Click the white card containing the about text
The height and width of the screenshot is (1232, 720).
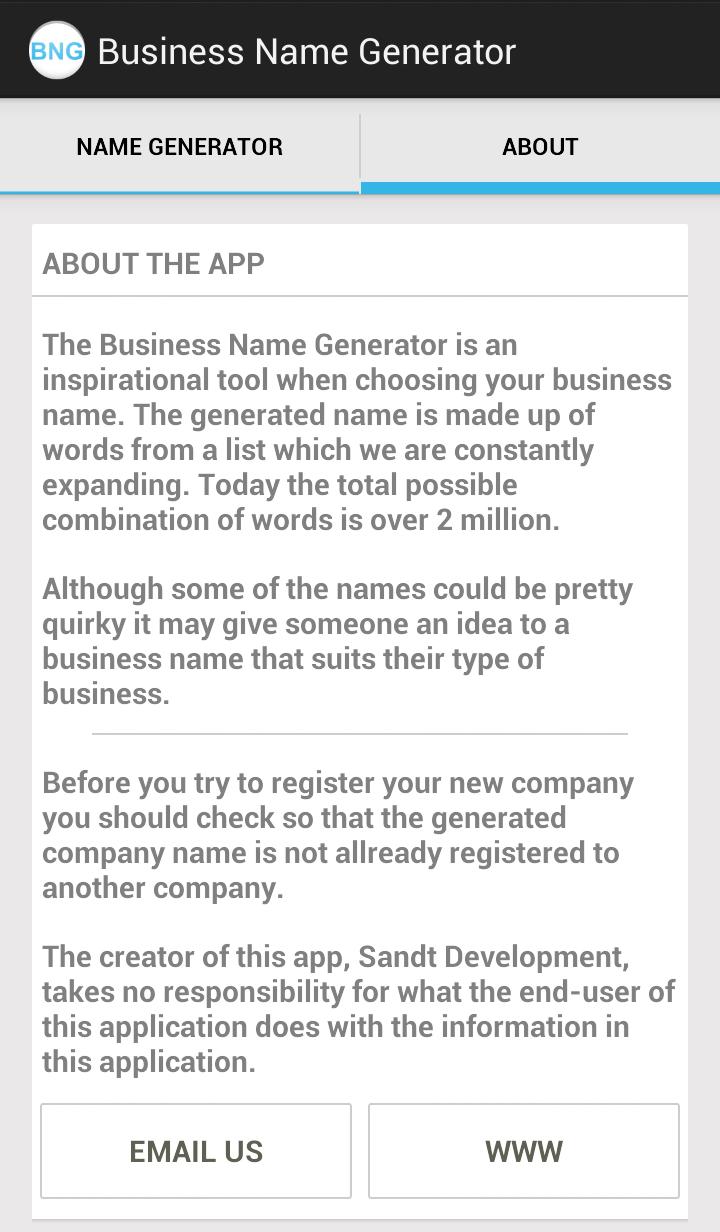360,700
